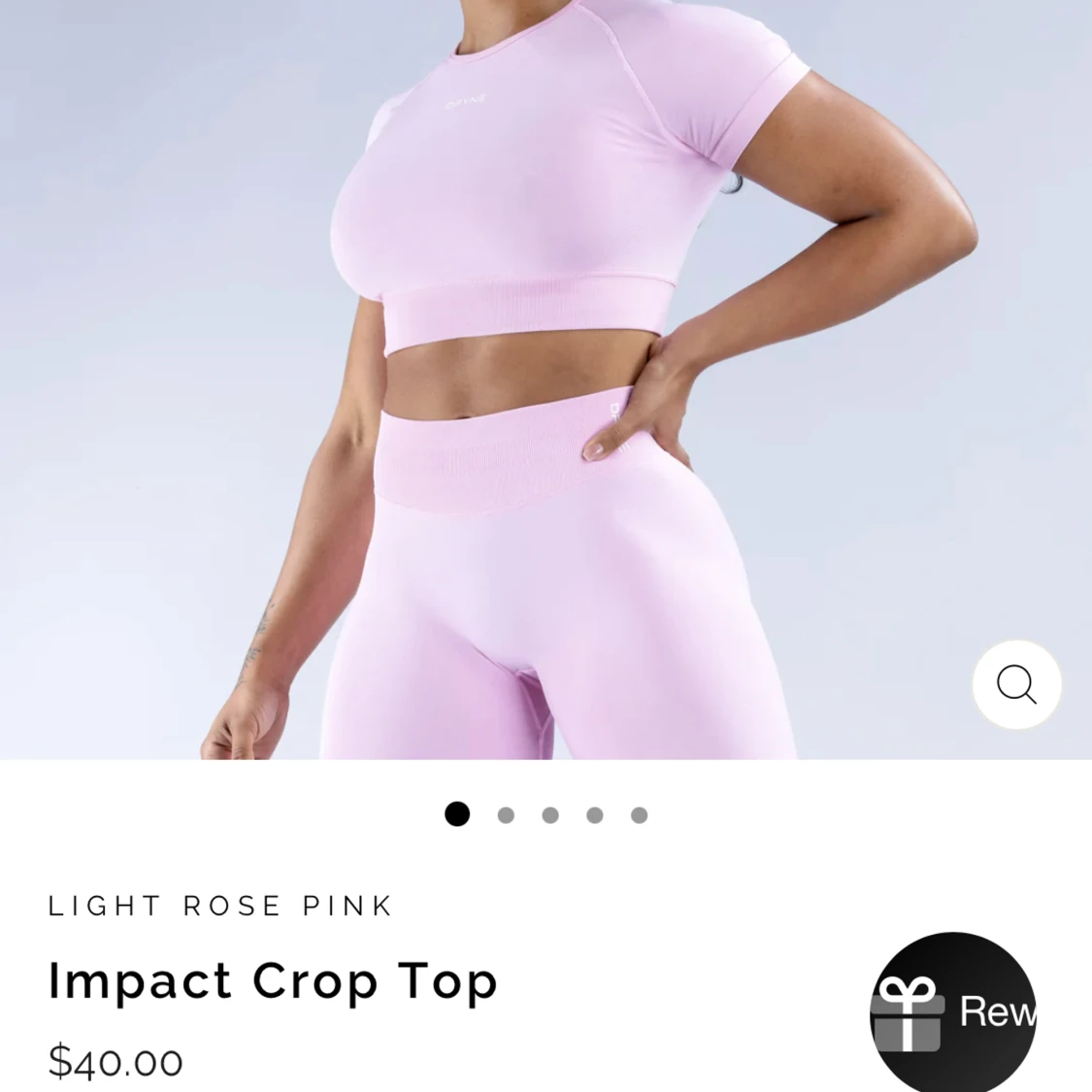Jump to the third image dot
Viewport: 1092px width, 1092px height.
coord(550,815)
